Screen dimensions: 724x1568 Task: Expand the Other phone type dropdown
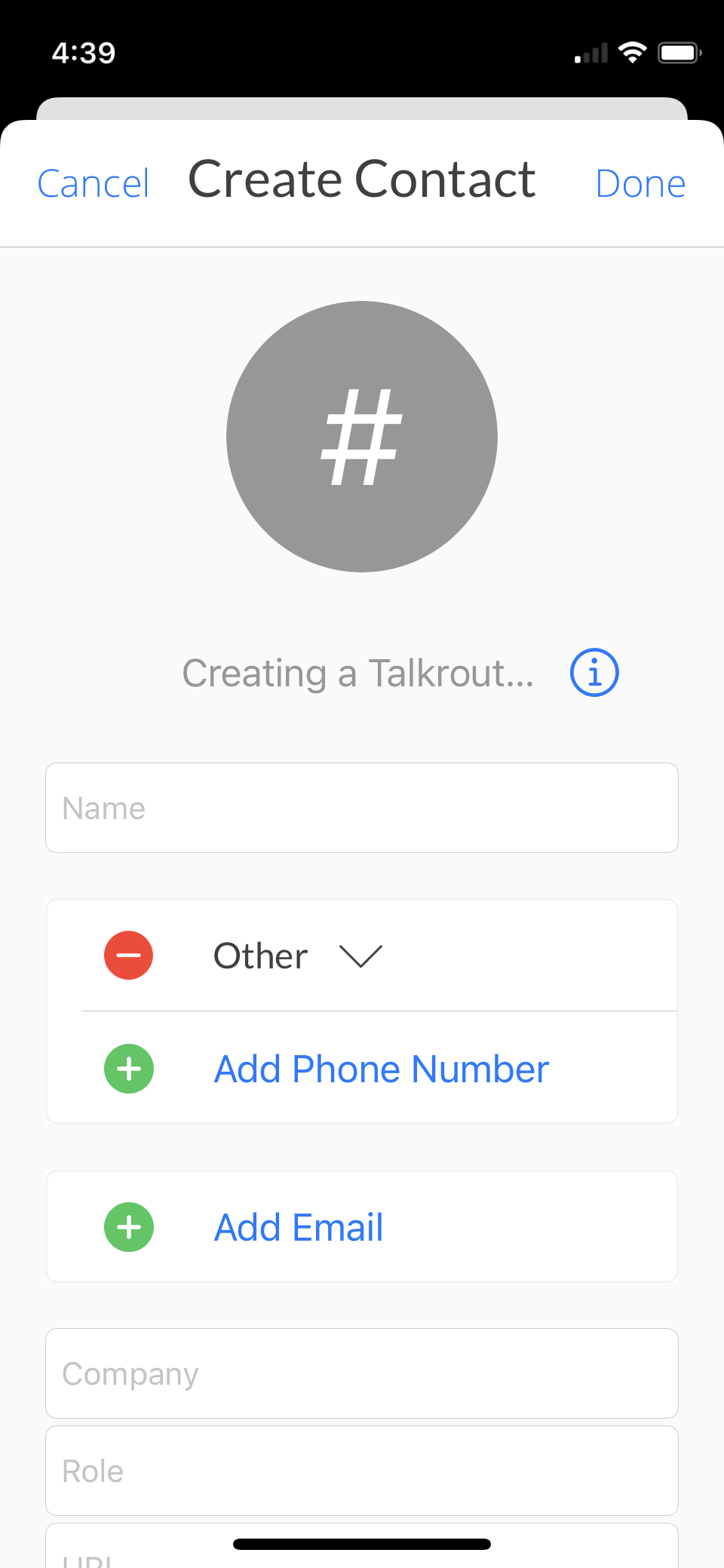360,956
